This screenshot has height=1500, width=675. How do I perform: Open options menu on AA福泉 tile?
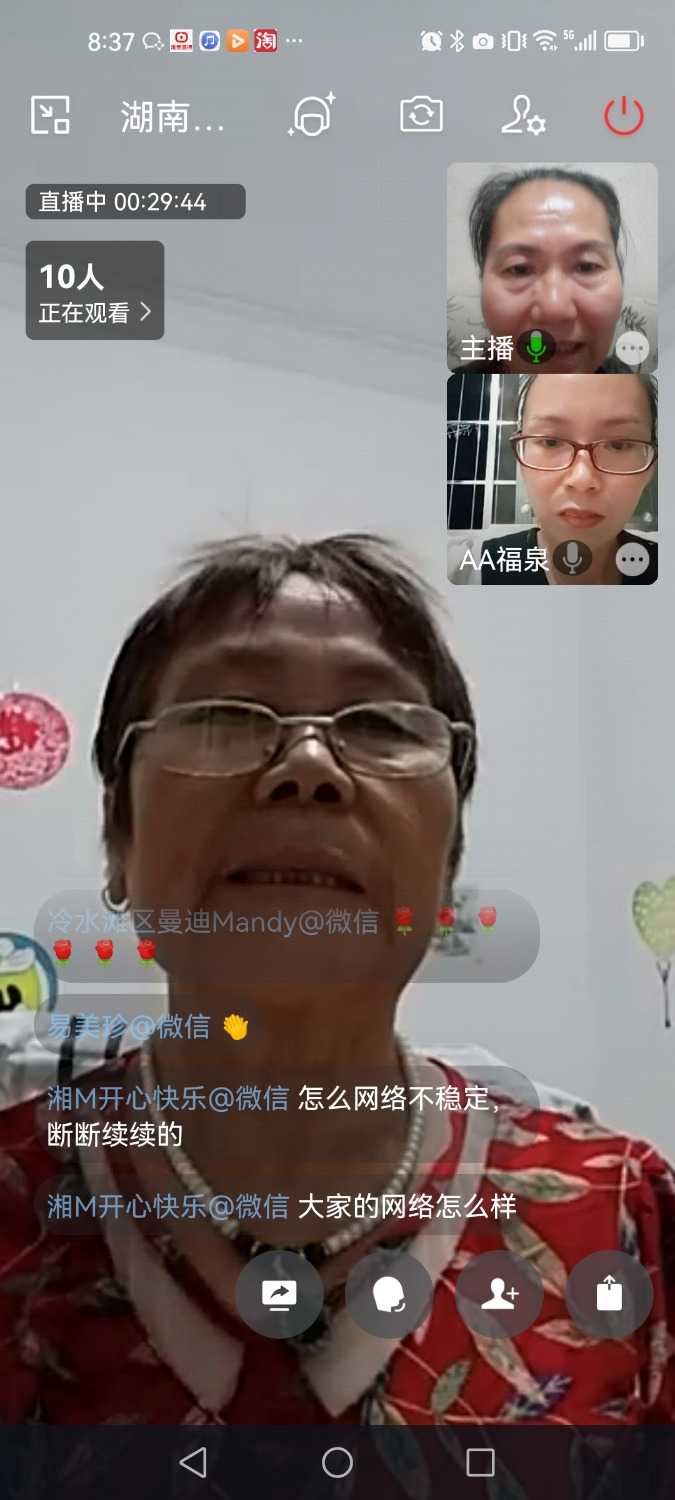632,559
